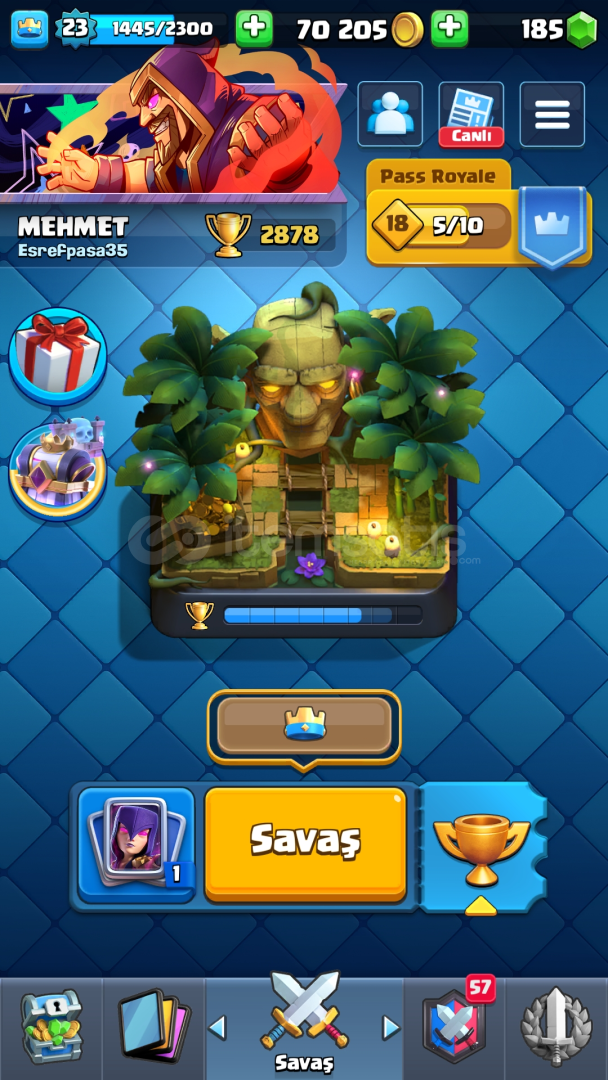This screenshot has width=608, height=1080.
Task: Open the friends and social icon
Action: point(389,114)
